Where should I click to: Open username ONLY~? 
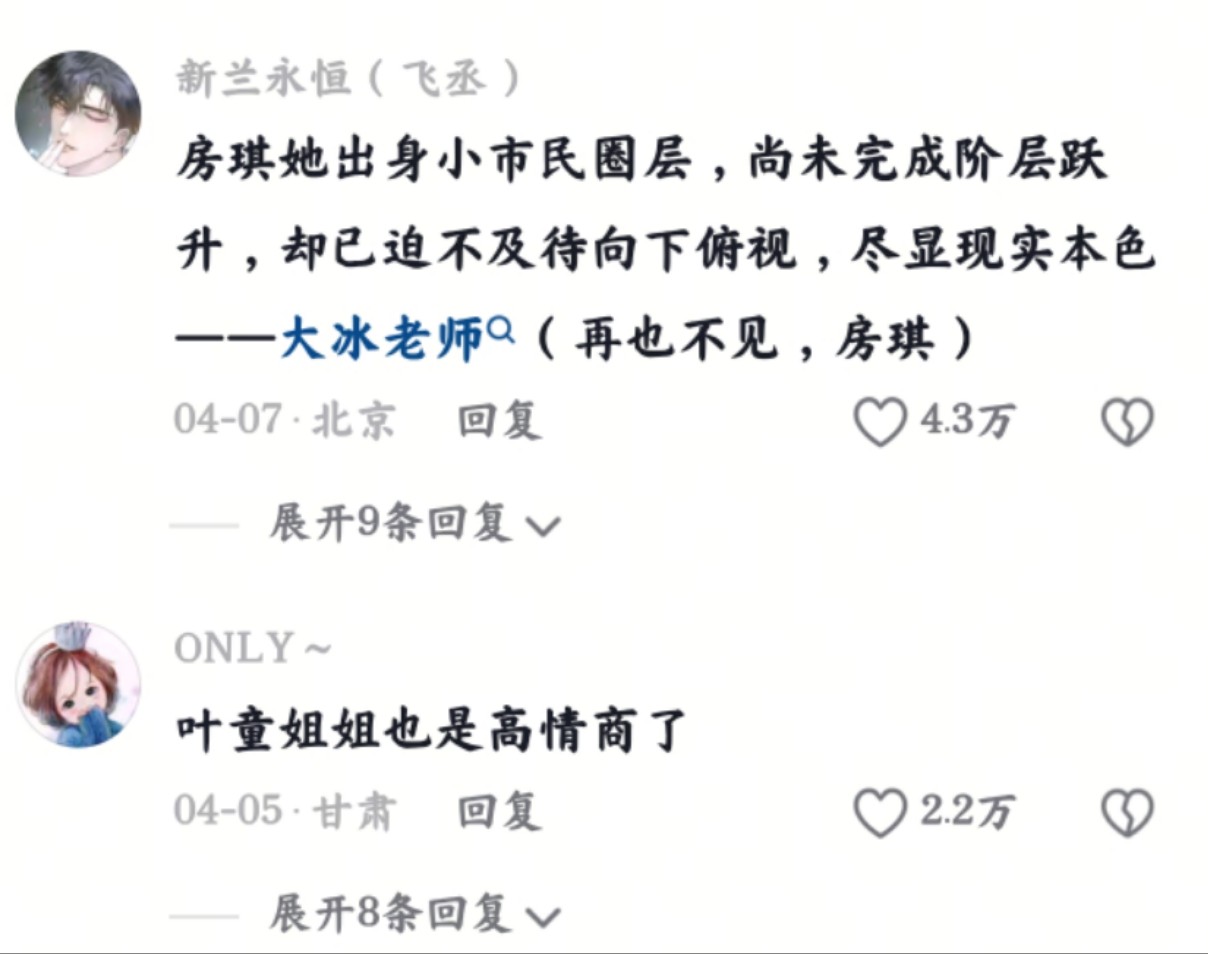tap(252, 648)
